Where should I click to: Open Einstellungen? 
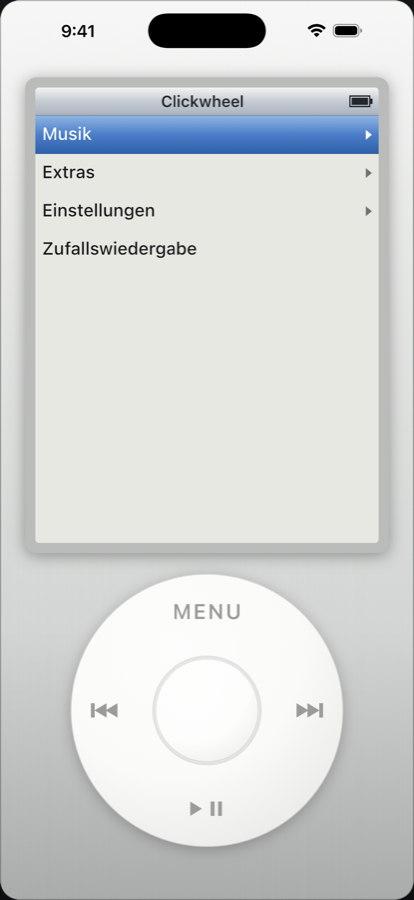tap(207, 211)
